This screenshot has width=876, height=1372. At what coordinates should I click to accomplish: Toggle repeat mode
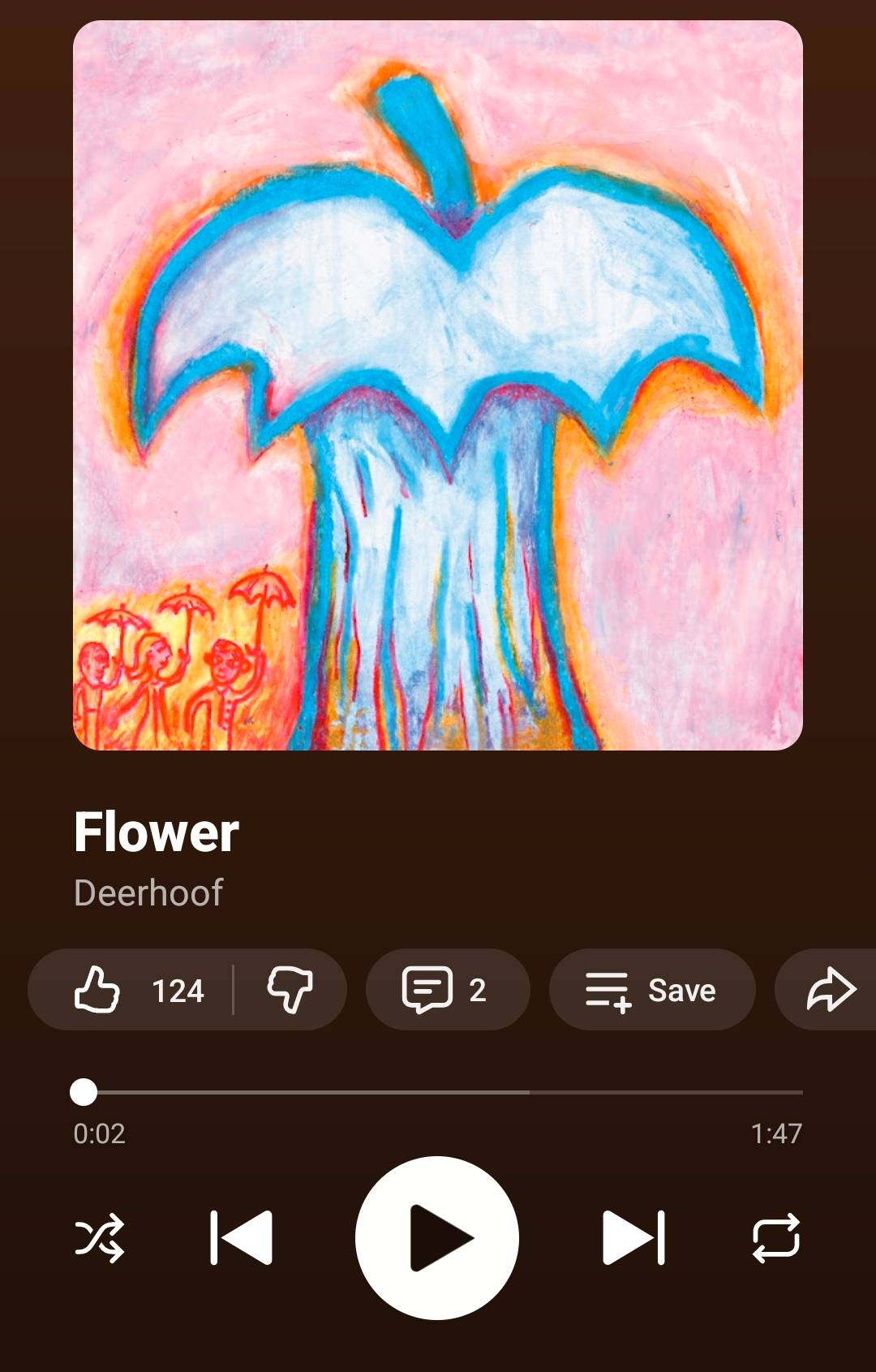[x=776, y=1238]
